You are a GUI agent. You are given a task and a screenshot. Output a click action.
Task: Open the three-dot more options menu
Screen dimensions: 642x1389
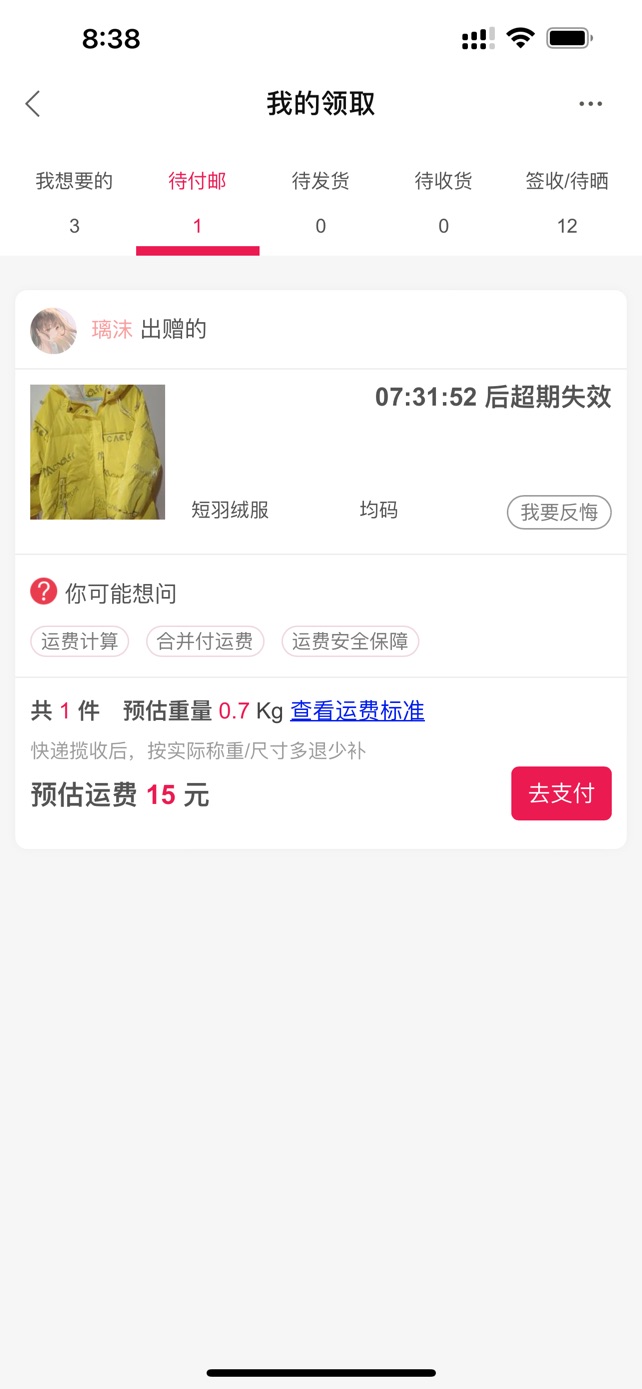tap(590, 104)
